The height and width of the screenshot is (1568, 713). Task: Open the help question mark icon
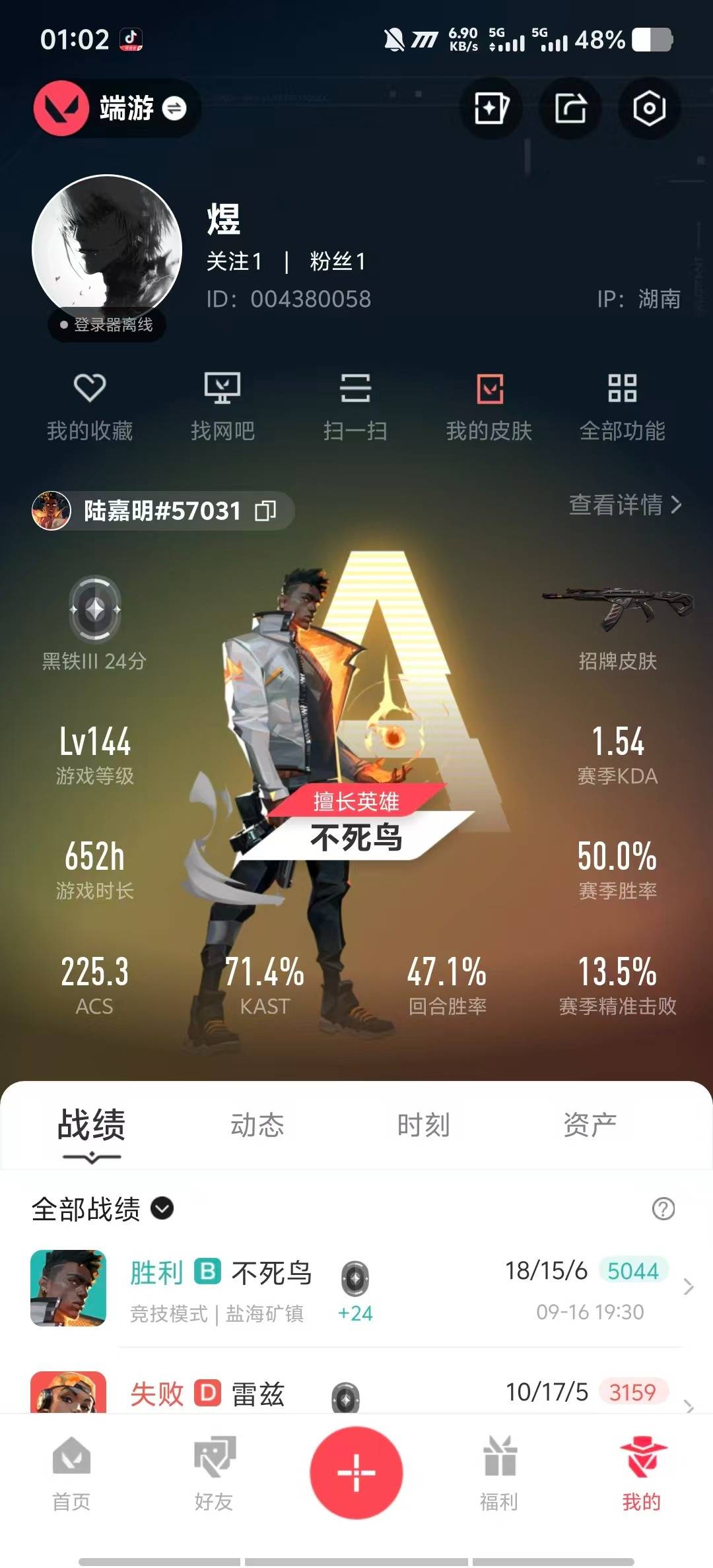coord(663,1208)
